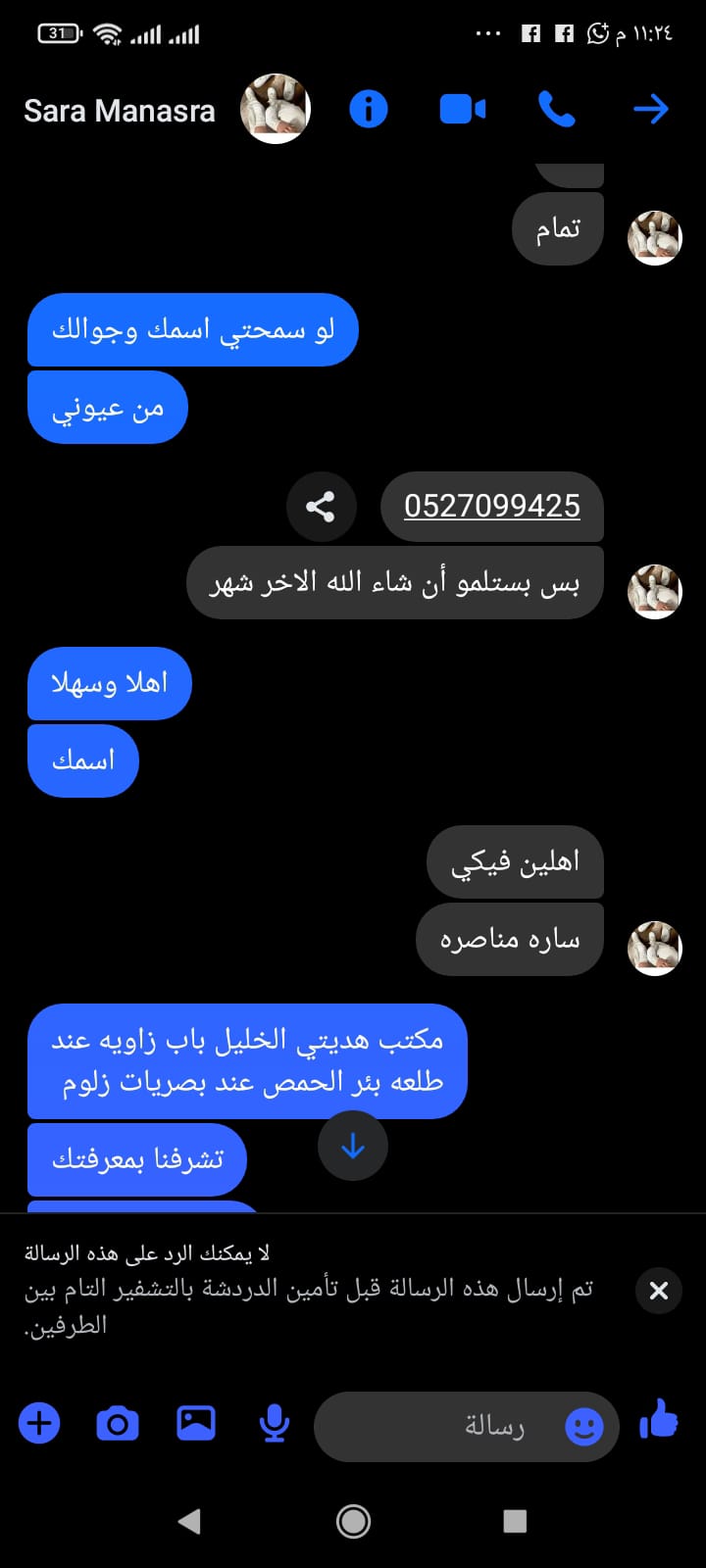706x1568 pixels.
Task: Open the emoji picker in message box
Action: click(x=584, y=1427)
